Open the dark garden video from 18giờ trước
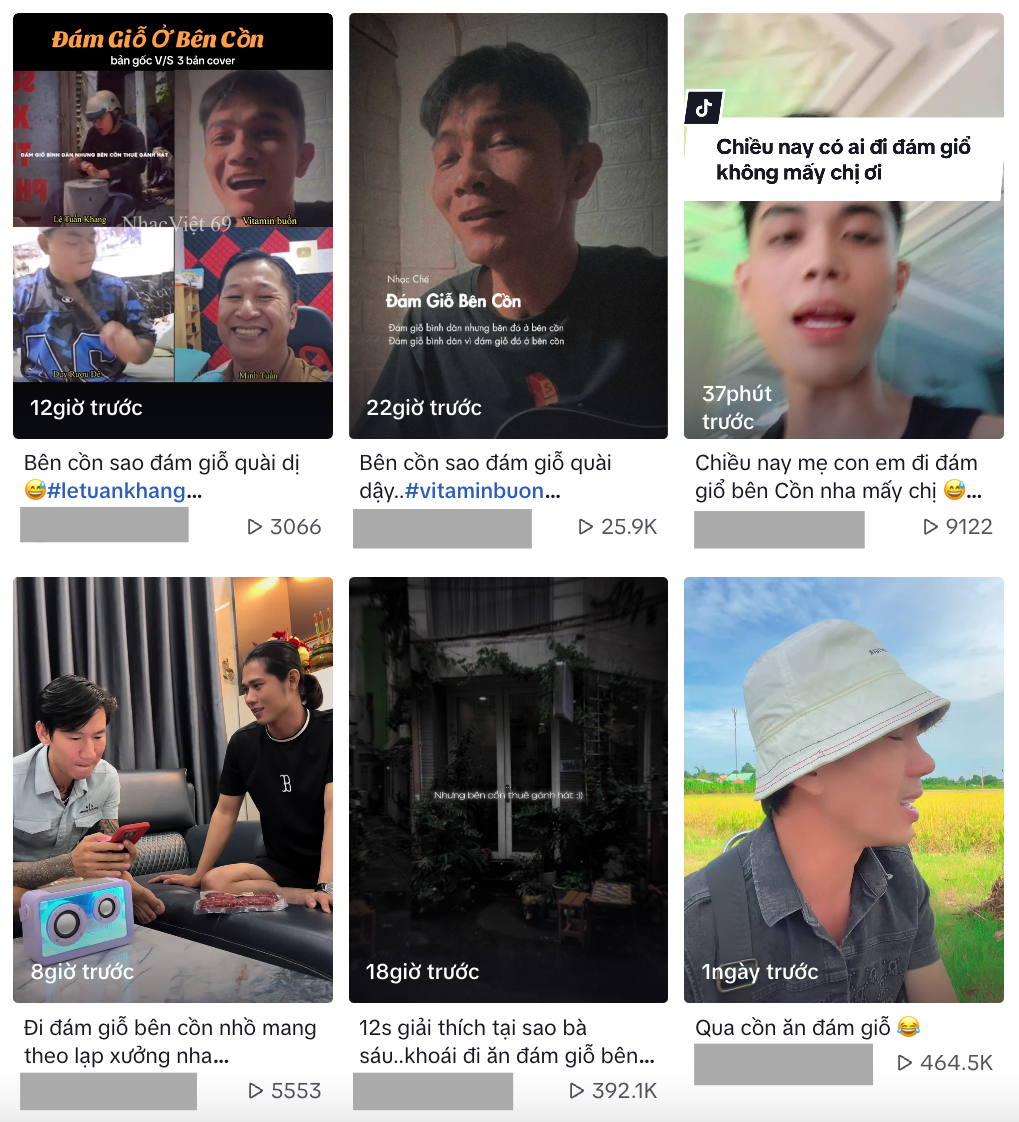 [507, 789]
